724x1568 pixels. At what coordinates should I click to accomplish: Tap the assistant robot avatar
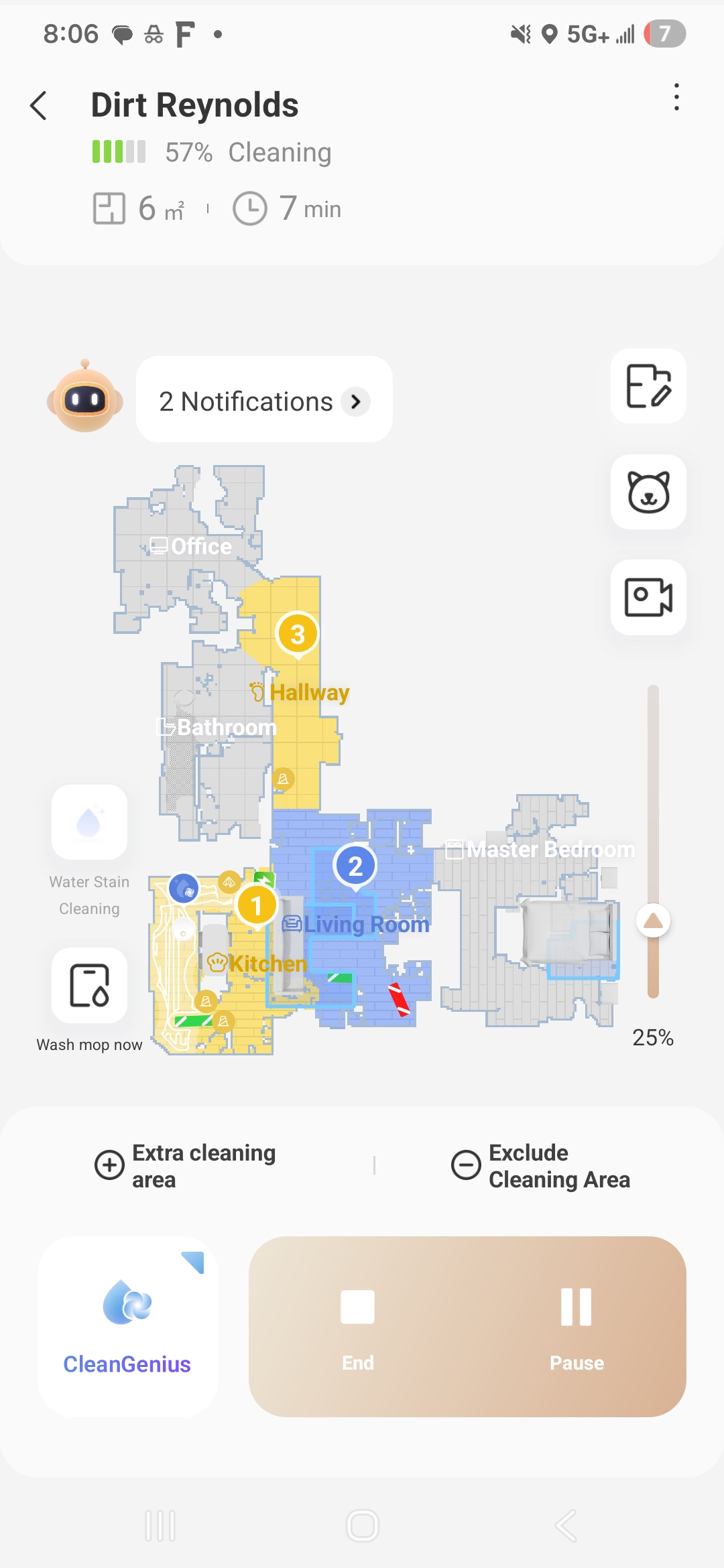84,397
